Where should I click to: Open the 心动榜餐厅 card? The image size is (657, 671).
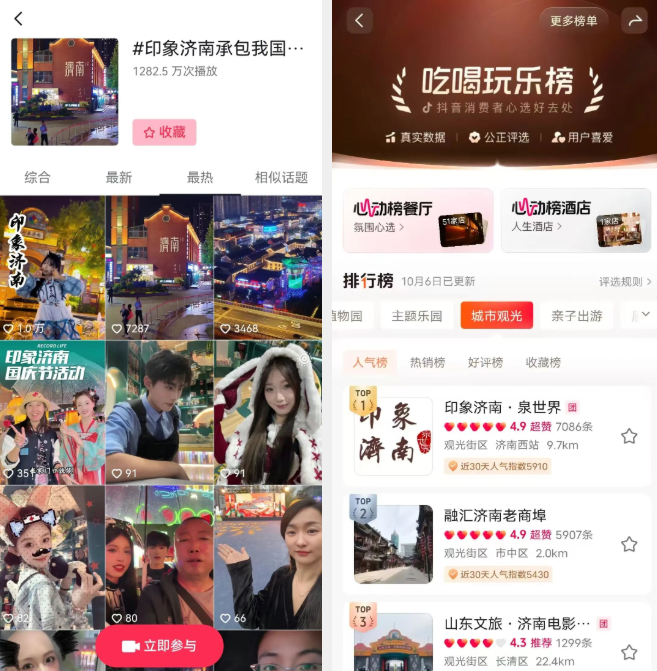418,220
